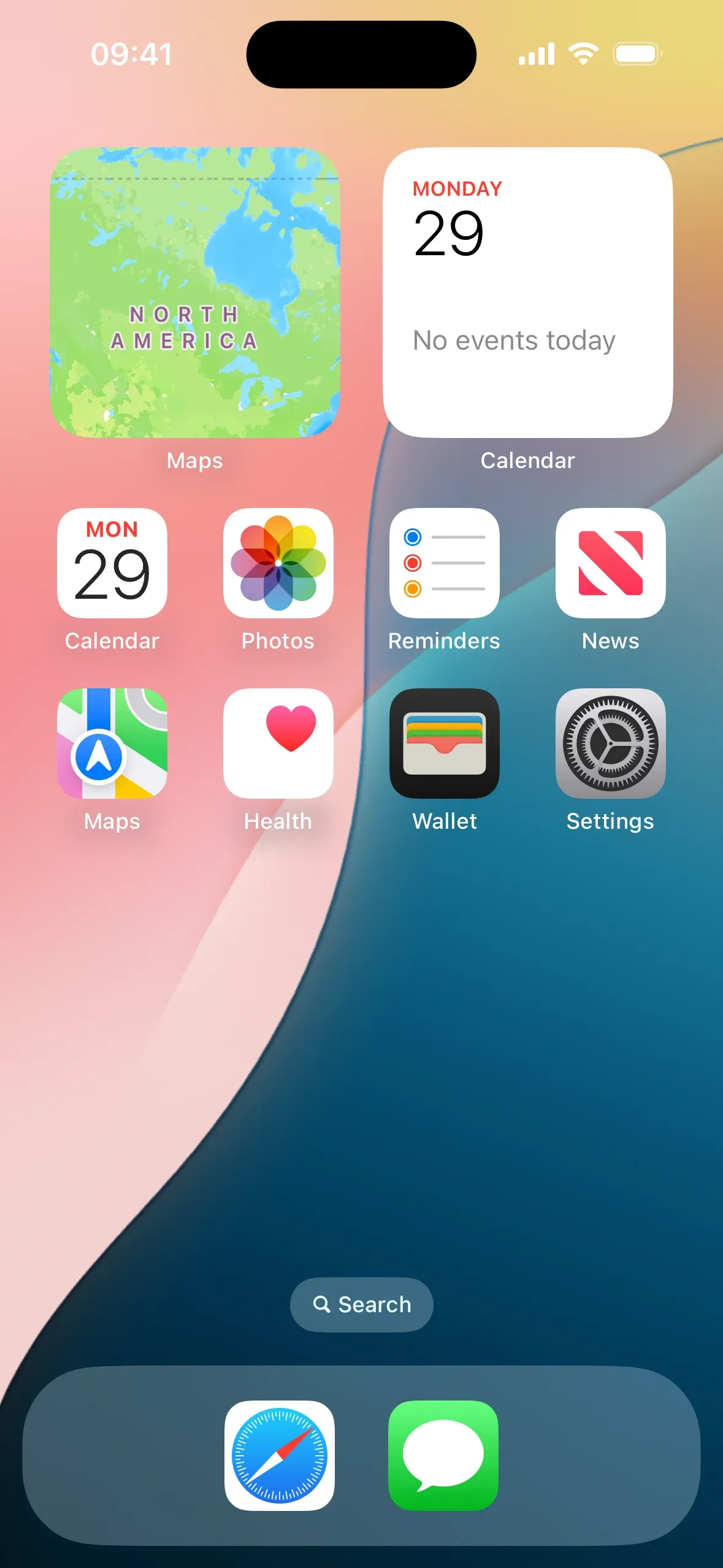Open Safari from the dock
The width and height of the screenshot is (723, 1568).
coord(280,1455)
